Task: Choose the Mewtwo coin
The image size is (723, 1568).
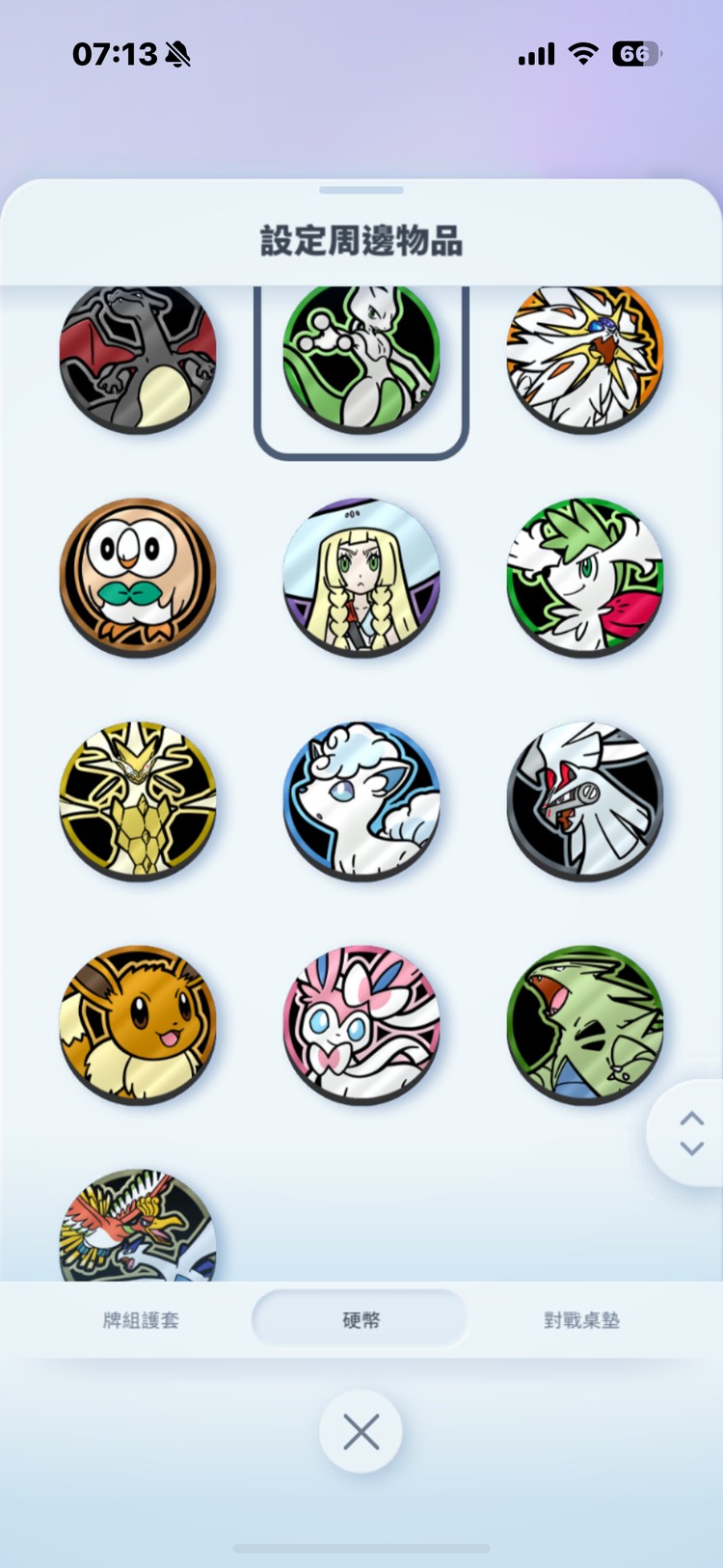Action: coord(361,357)
